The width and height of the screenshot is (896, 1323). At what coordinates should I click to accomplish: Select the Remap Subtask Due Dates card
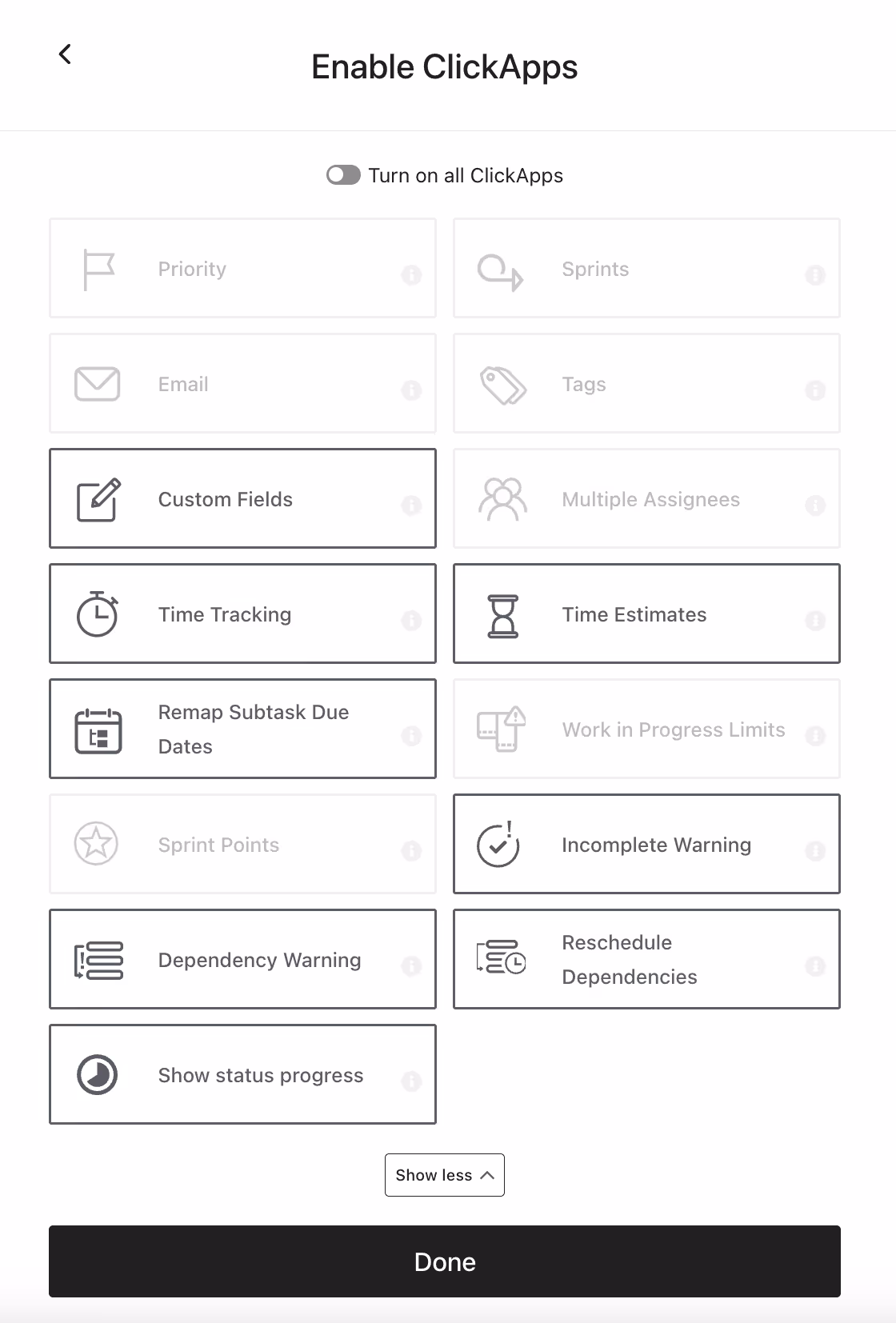tap(242, 728)
